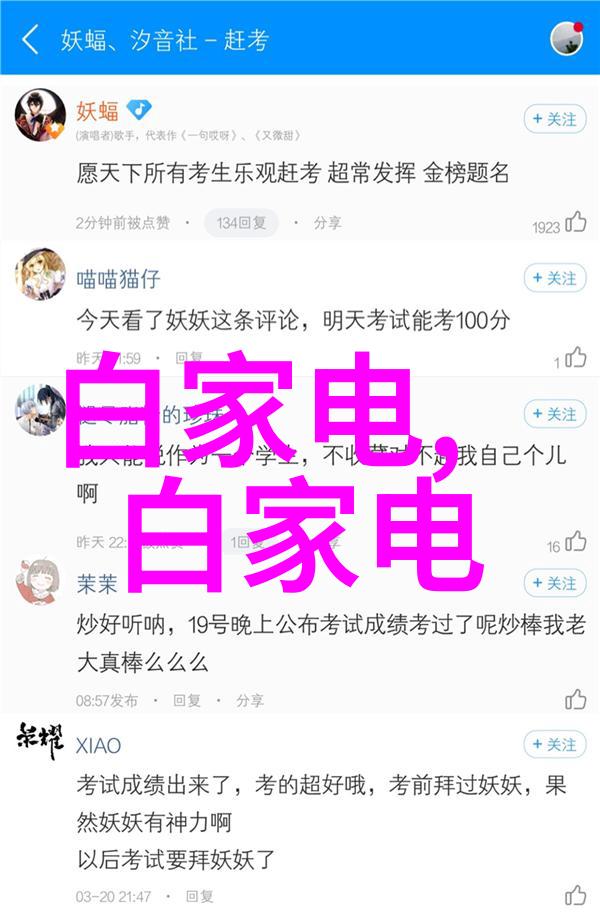The height and width of the screenshot is (915, 600).
Task: Go back using the top-left arrow
Action: [31, 40]
